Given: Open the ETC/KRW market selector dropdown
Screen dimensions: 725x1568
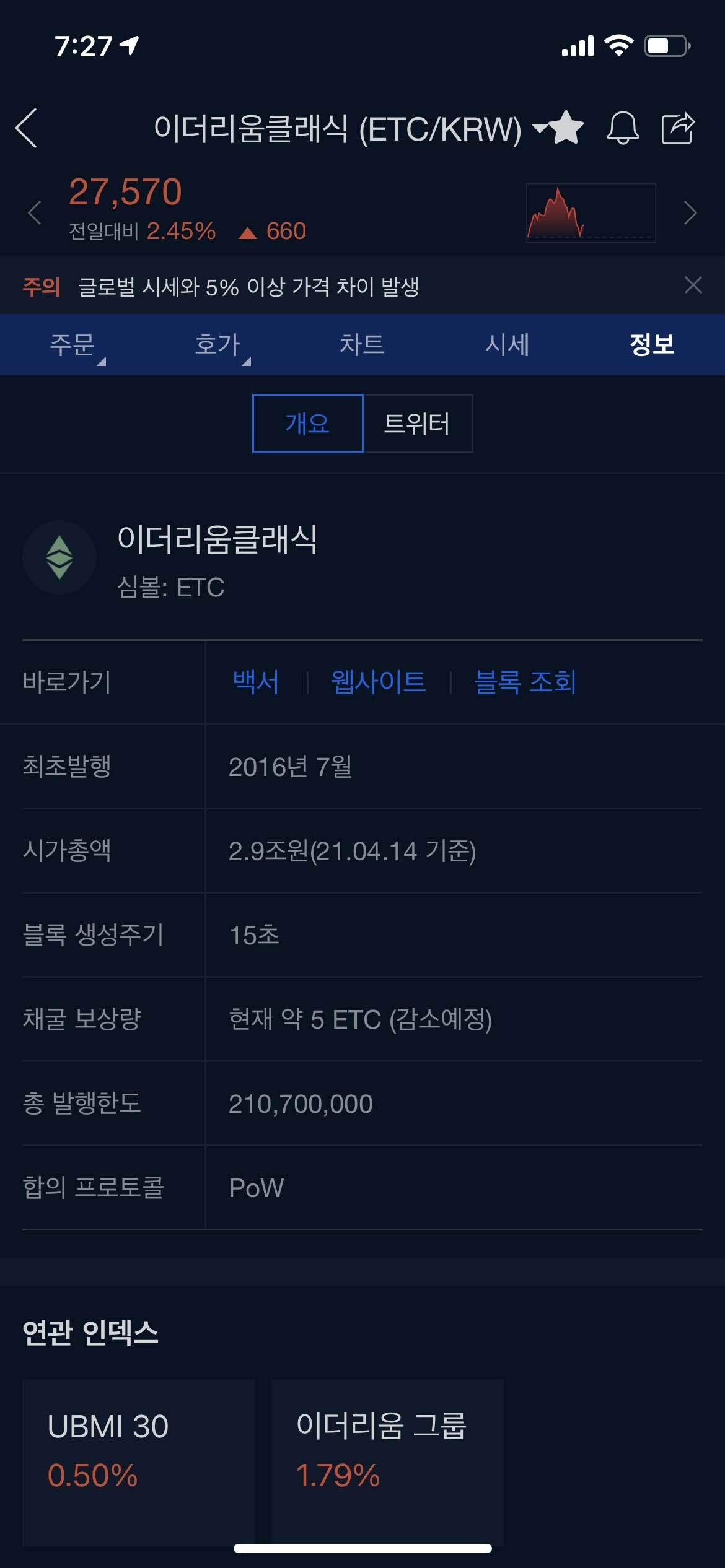Looking at the screenshot, I should point(538,128).
